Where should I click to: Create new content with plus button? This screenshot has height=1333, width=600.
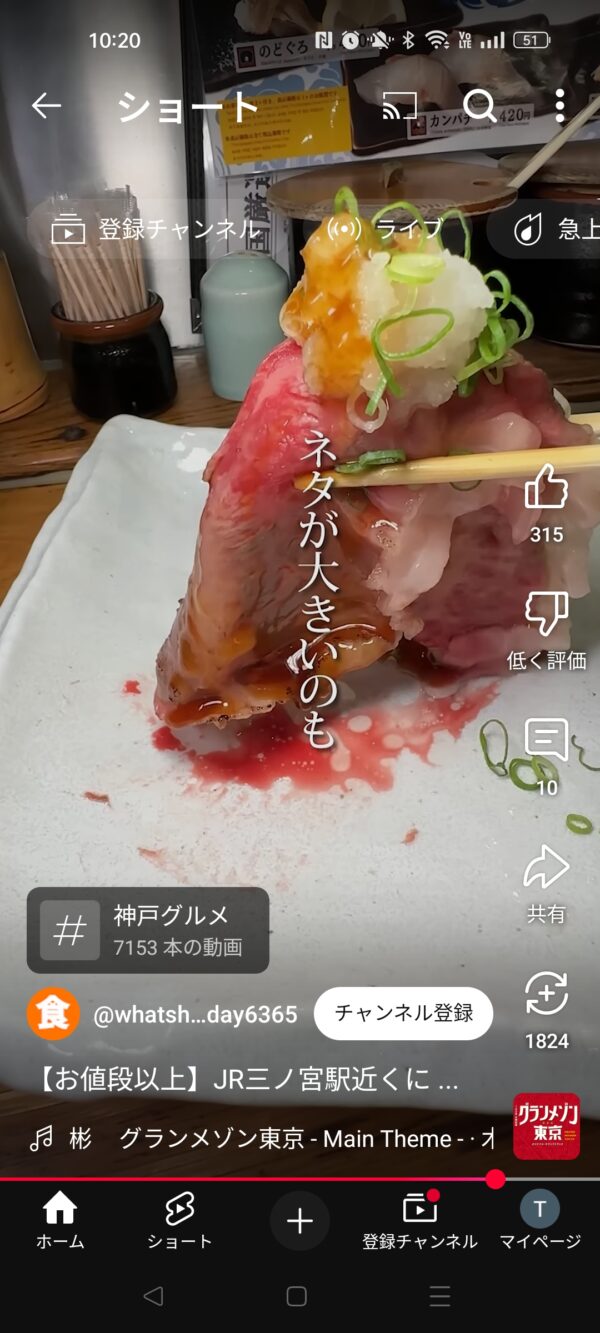point(300,1220)
